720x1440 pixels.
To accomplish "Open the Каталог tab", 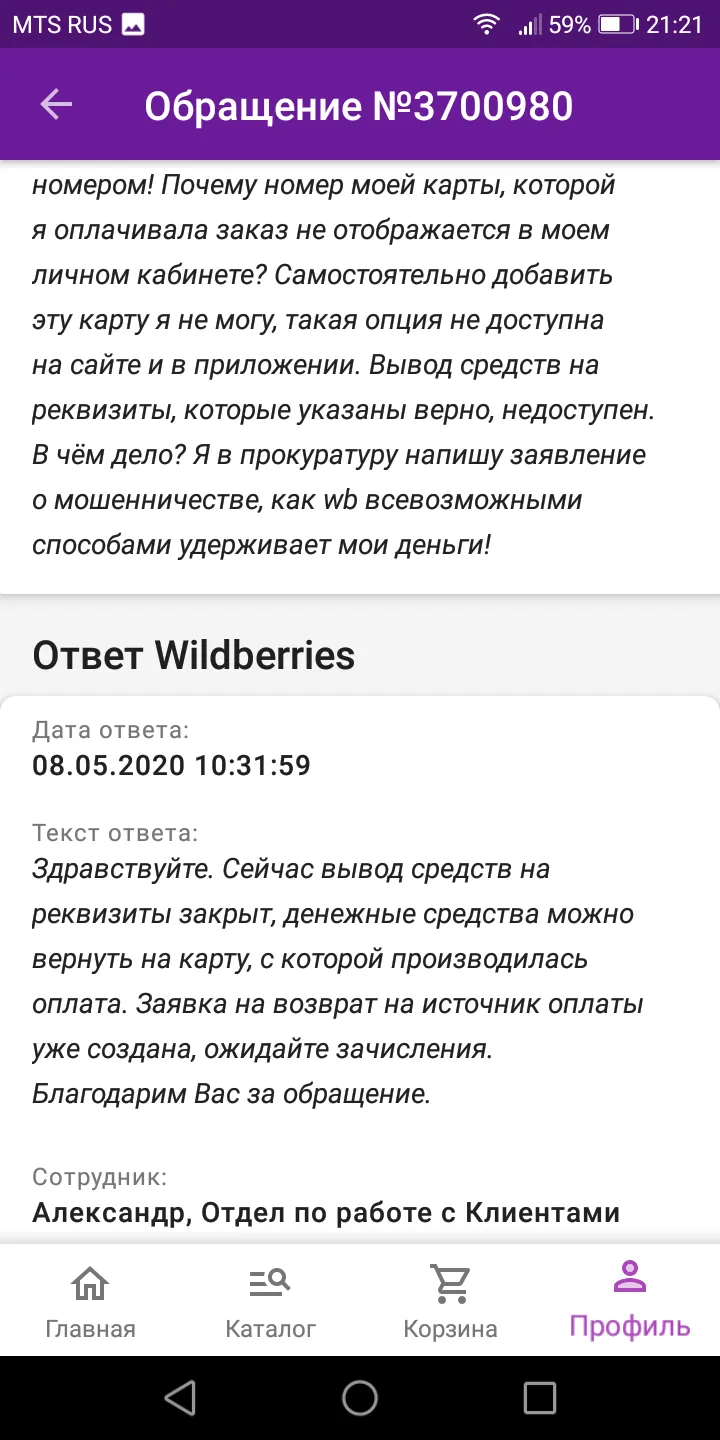I will (x=270, y=1301).
